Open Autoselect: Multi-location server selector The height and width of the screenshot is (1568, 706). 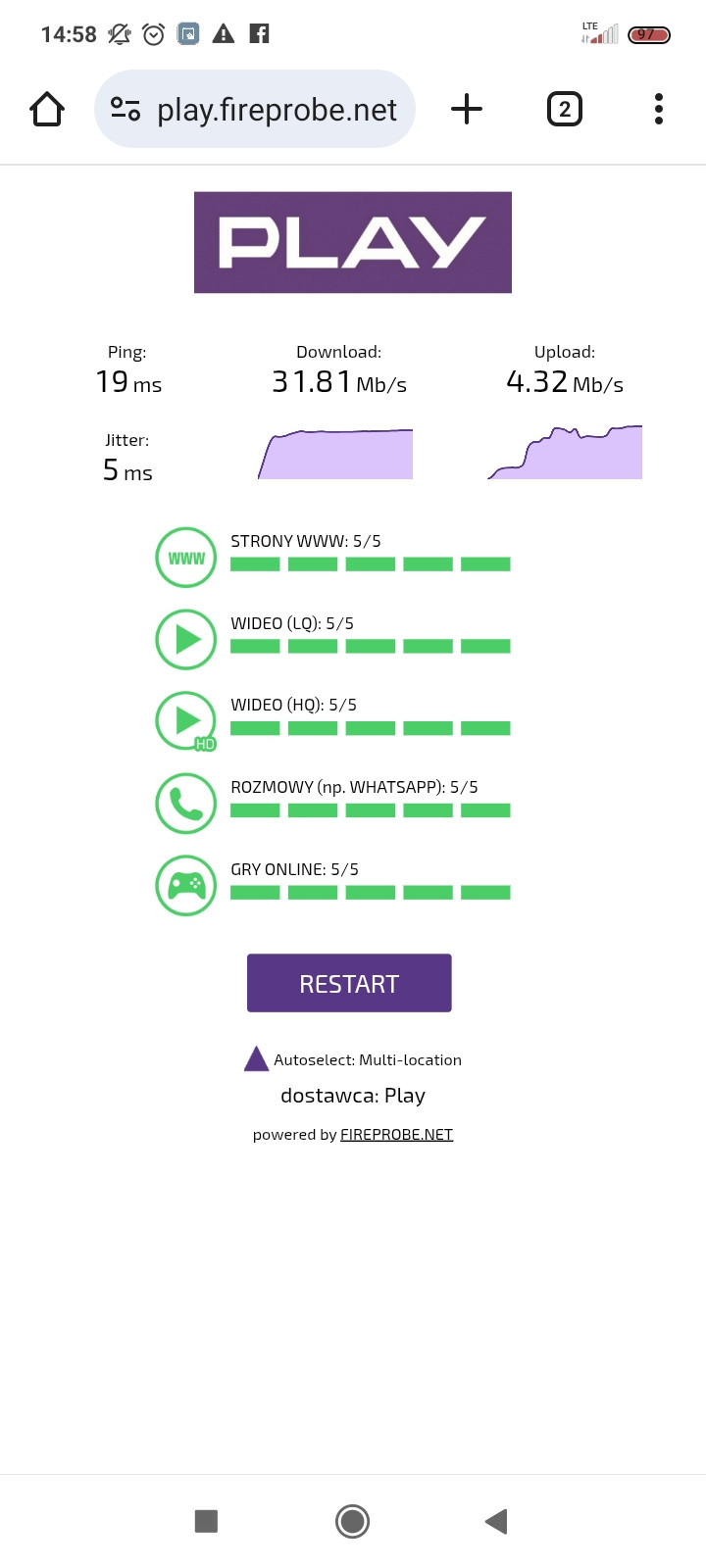click(x=353, y=1059)
